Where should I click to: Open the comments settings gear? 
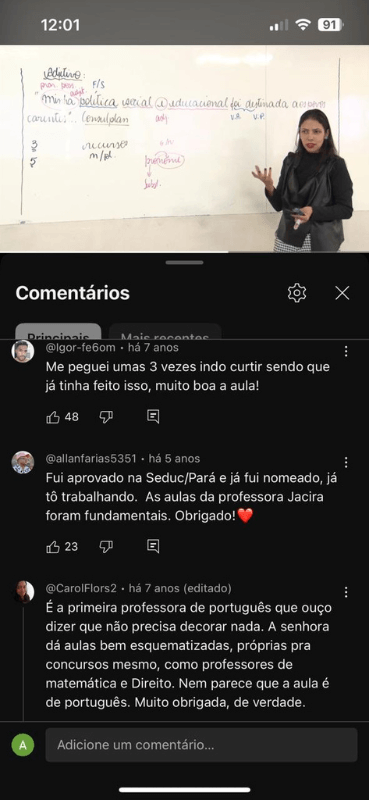tap(297, 293)
